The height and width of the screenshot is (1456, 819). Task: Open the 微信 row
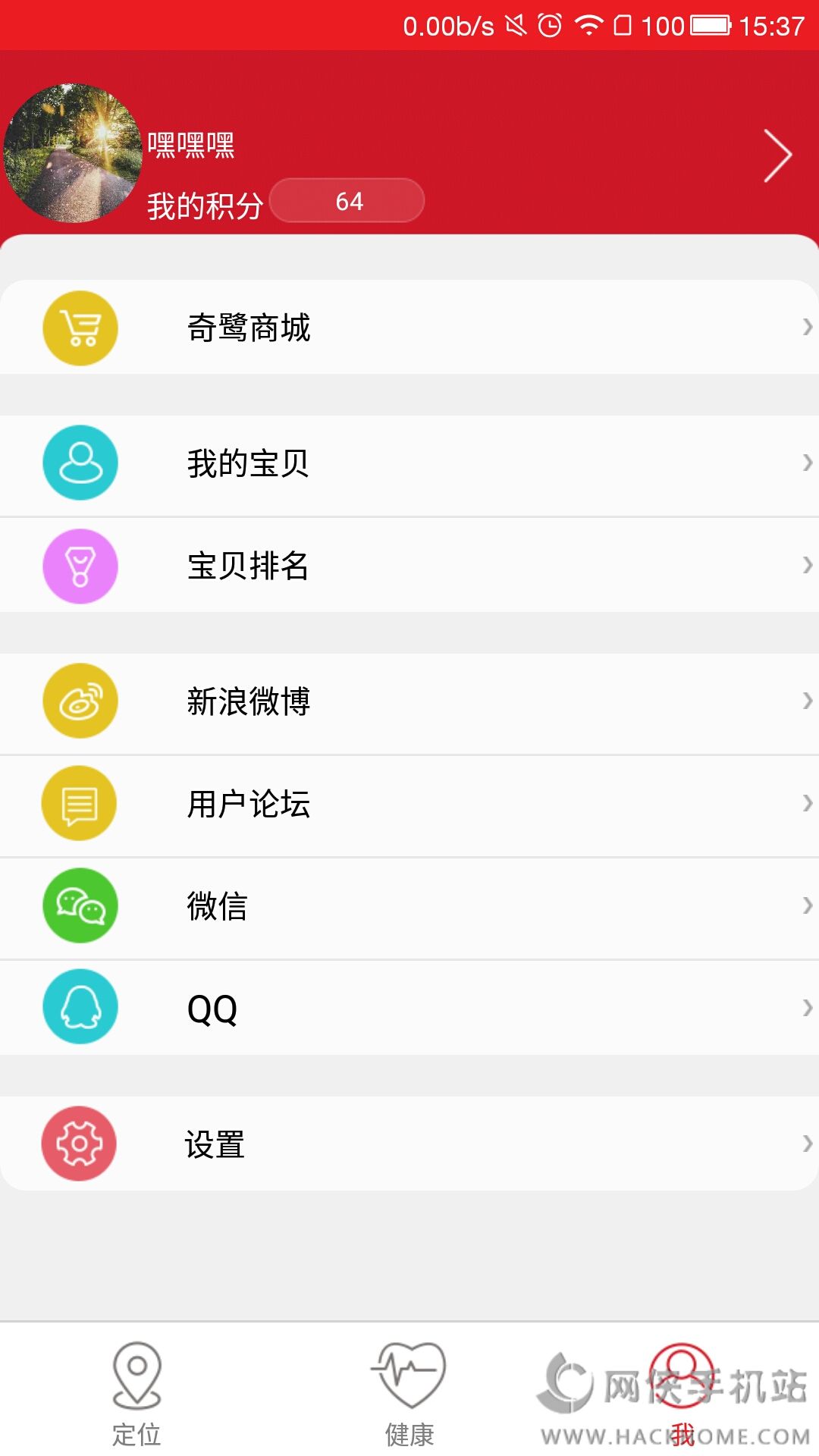click(409, 906)
